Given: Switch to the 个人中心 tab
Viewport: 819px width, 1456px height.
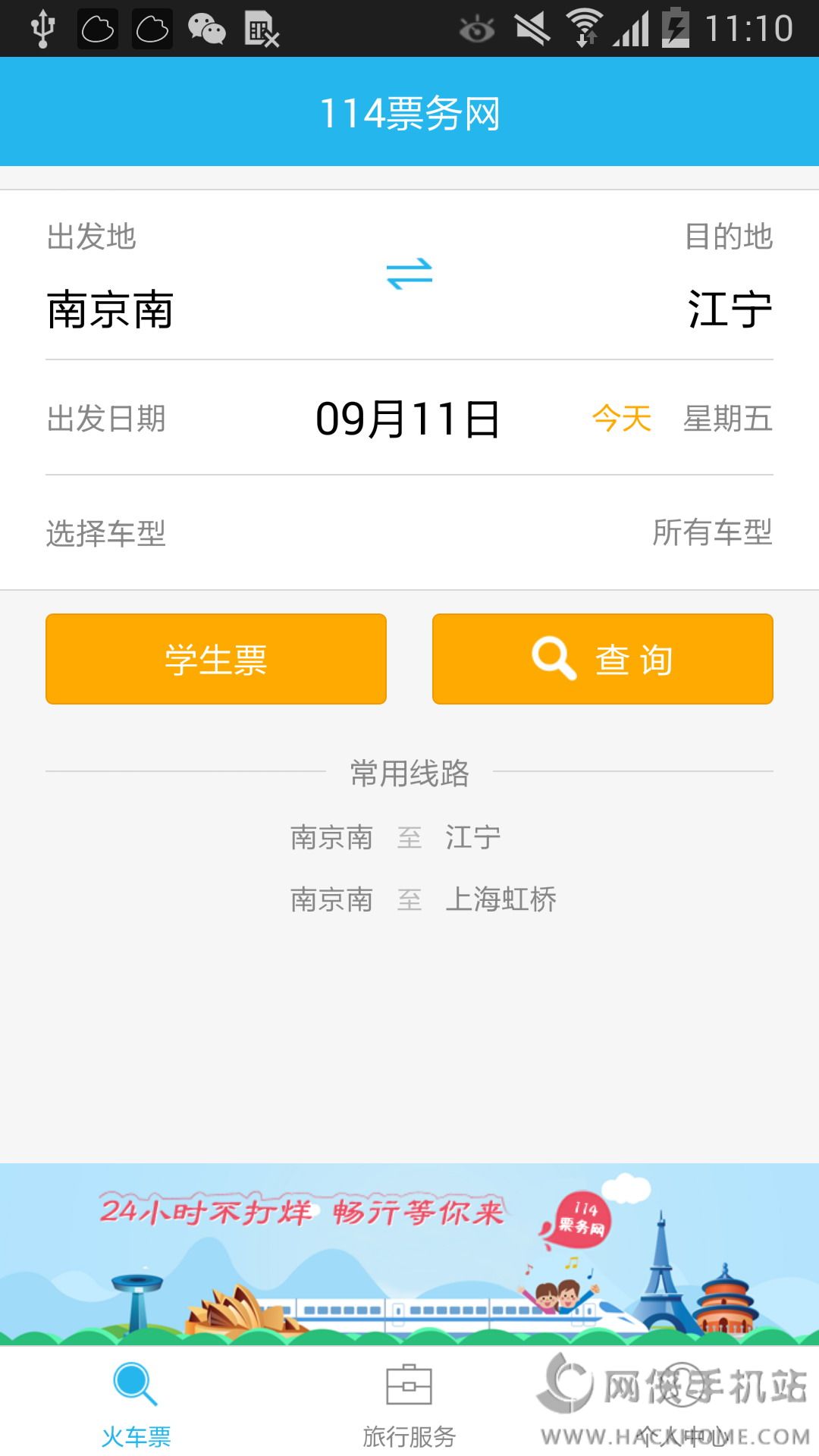Looking at the screenshot, I should click(682, 1403).
